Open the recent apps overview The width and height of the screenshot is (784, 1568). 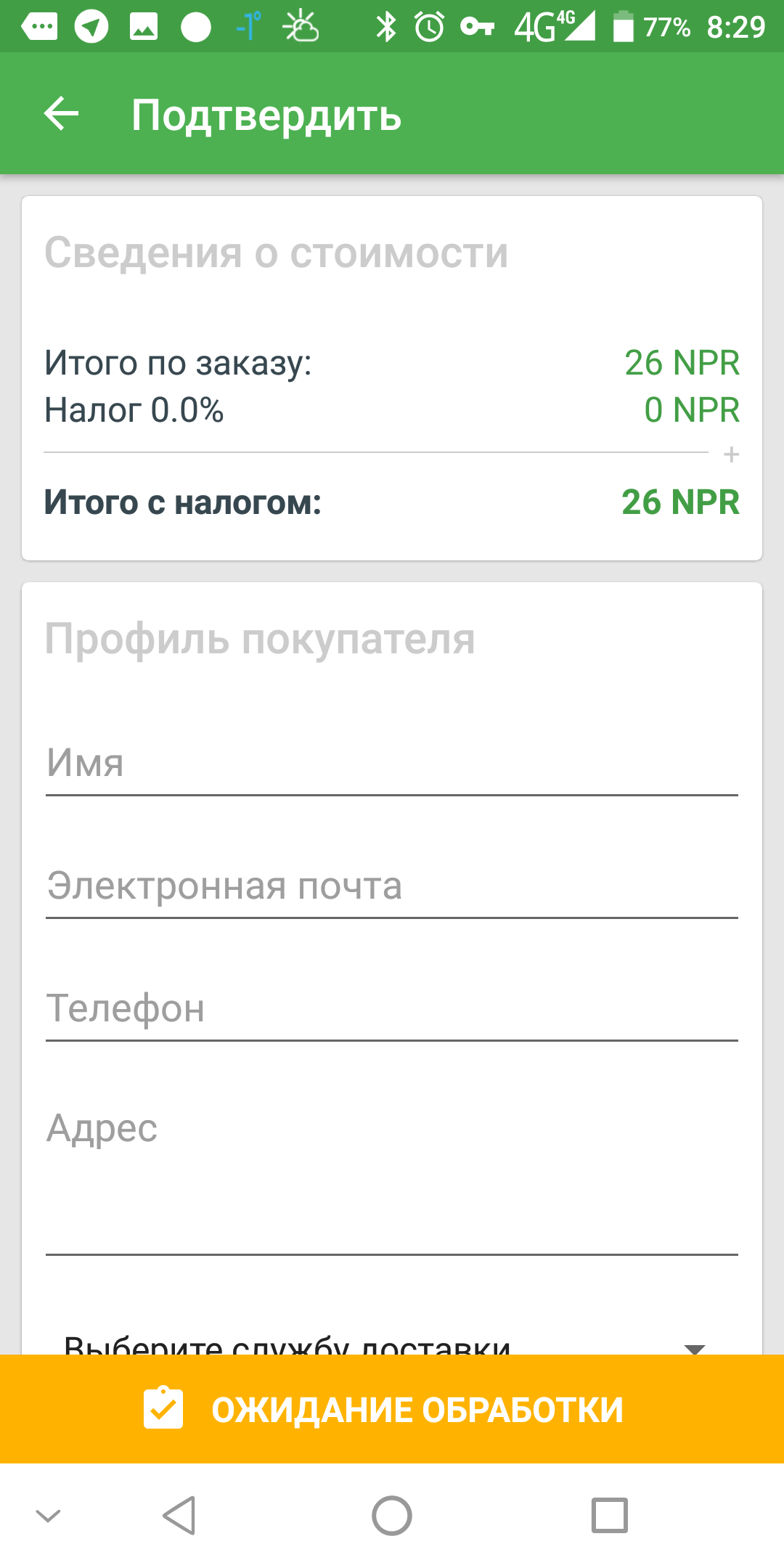pyautogui.click(x=609, y=1516)
